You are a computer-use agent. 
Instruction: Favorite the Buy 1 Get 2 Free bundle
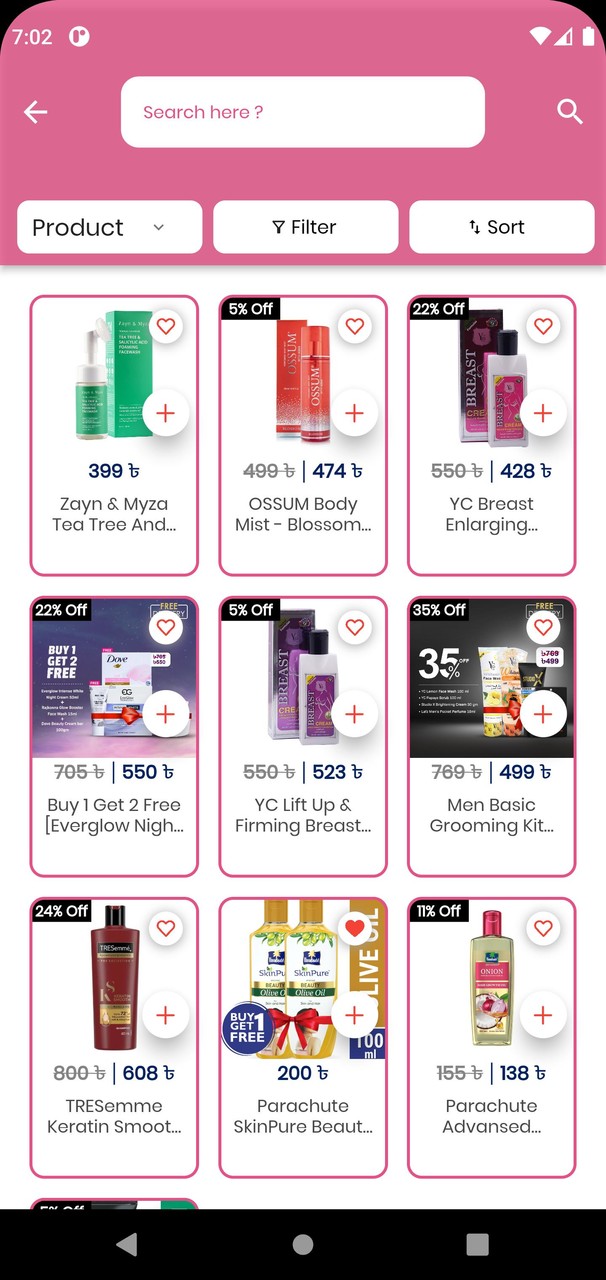click(x=166, y=627)
